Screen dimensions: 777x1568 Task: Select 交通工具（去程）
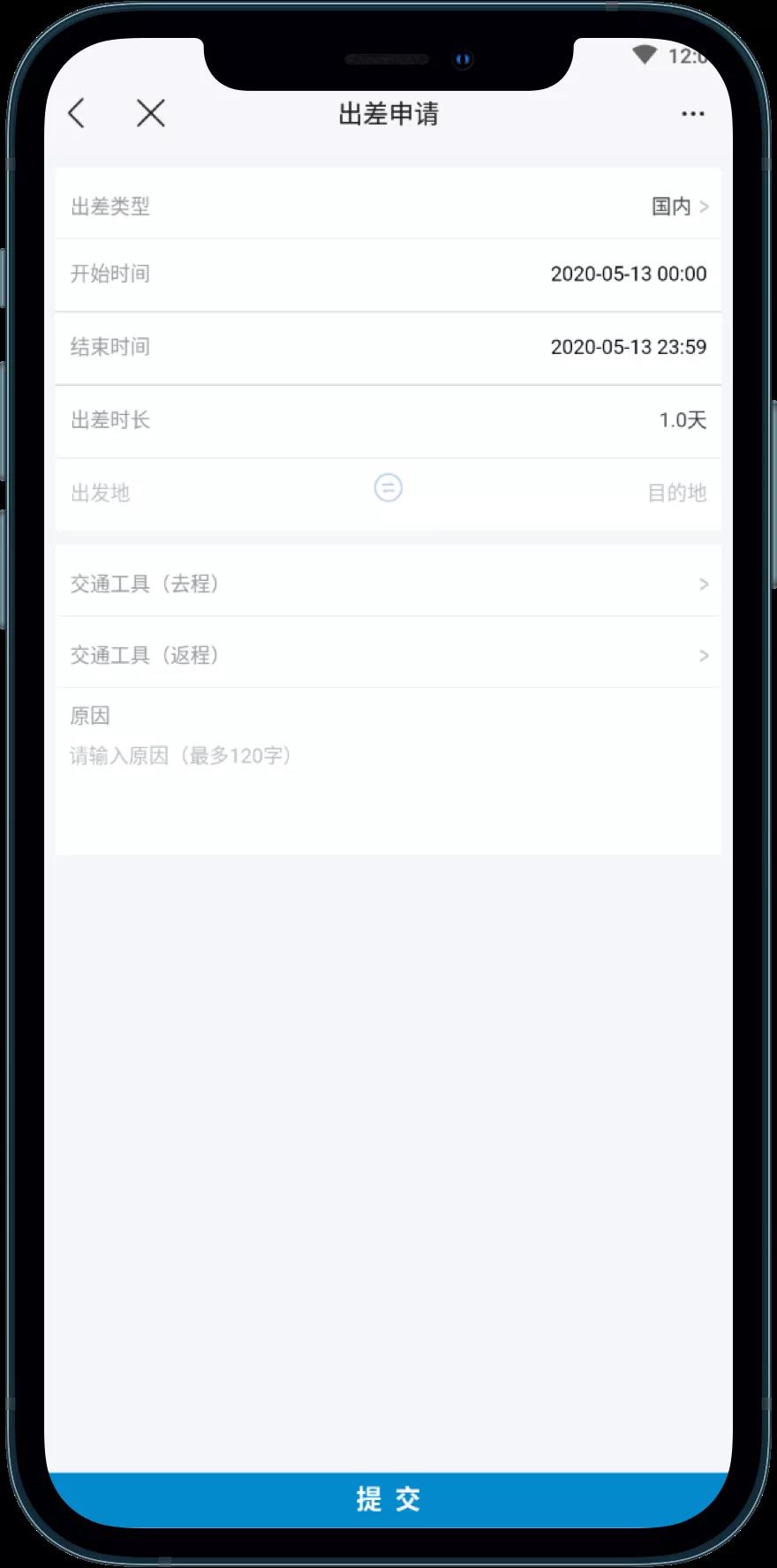click(x=388, y=583)
